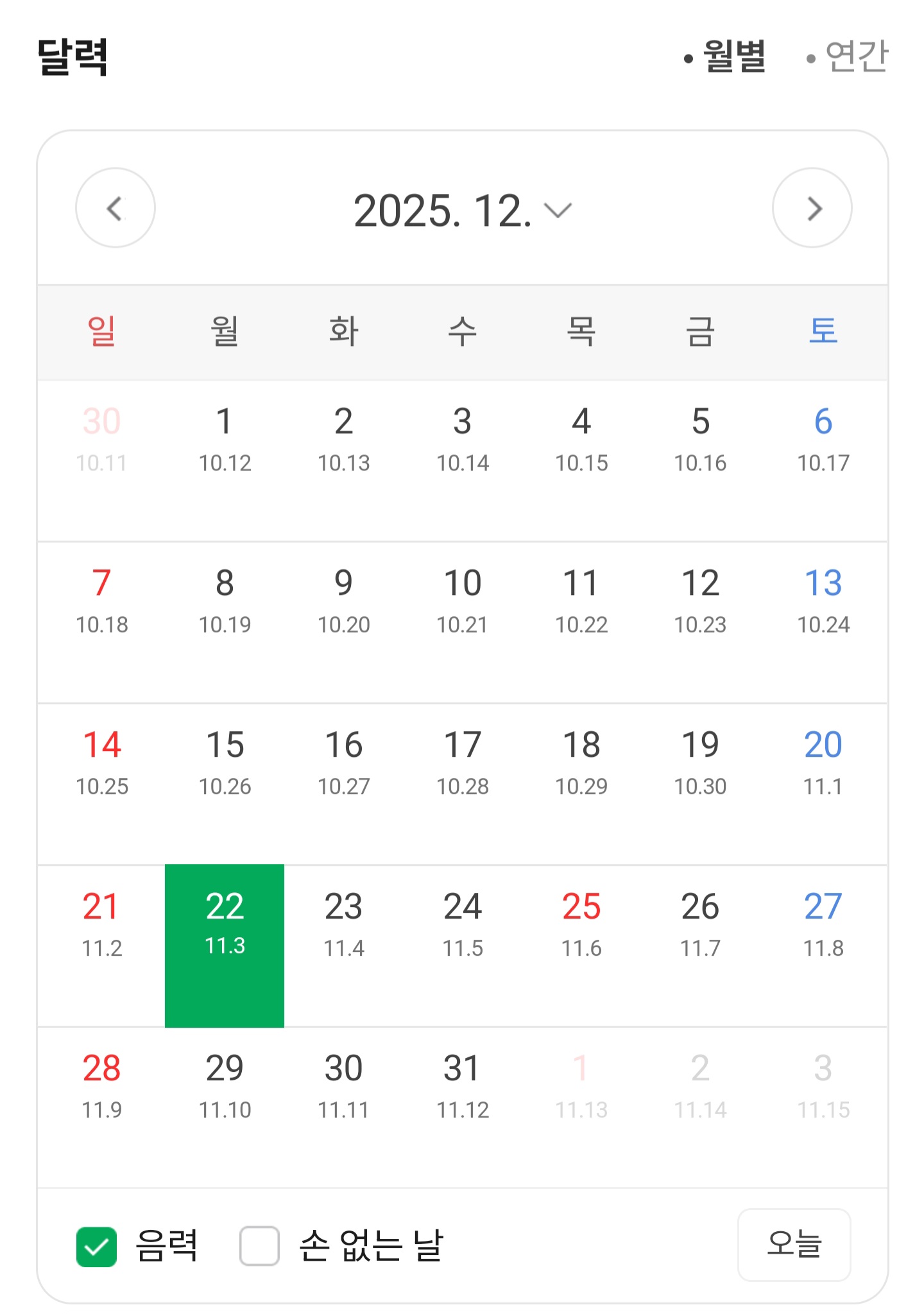Pick December 17 on the calendar
This screenshot has width=924, height=1314.
click(463, 784)
